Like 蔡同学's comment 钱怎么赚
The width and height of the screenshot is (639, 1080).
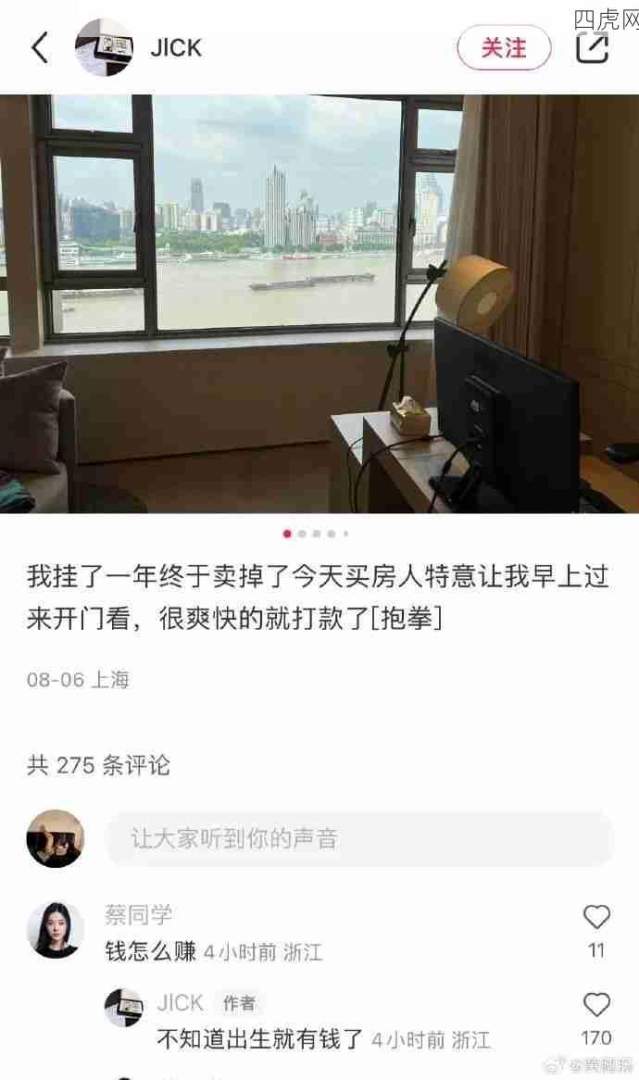point(596,918)
